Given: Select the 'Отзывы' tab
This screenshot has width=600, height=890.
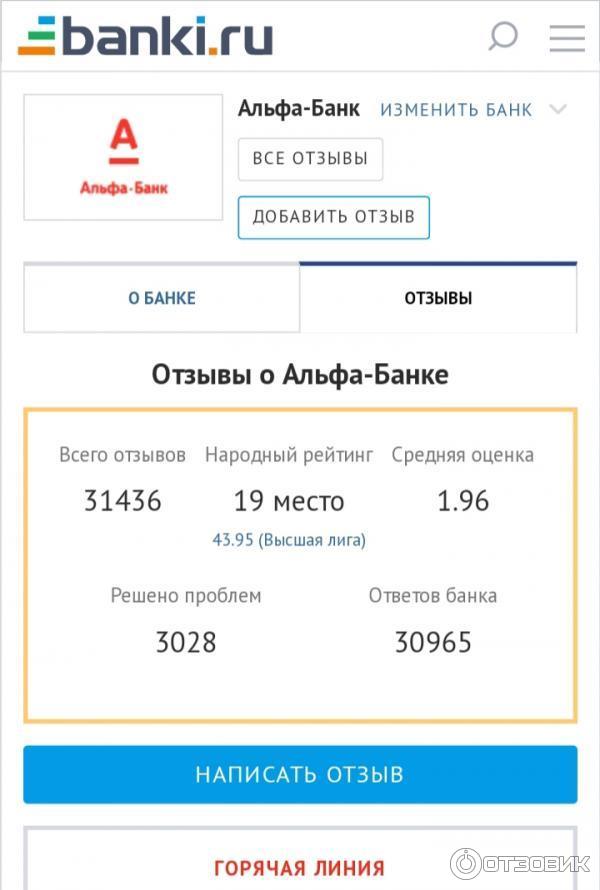Looking at the screenshot, I should [x=438, y=298].
